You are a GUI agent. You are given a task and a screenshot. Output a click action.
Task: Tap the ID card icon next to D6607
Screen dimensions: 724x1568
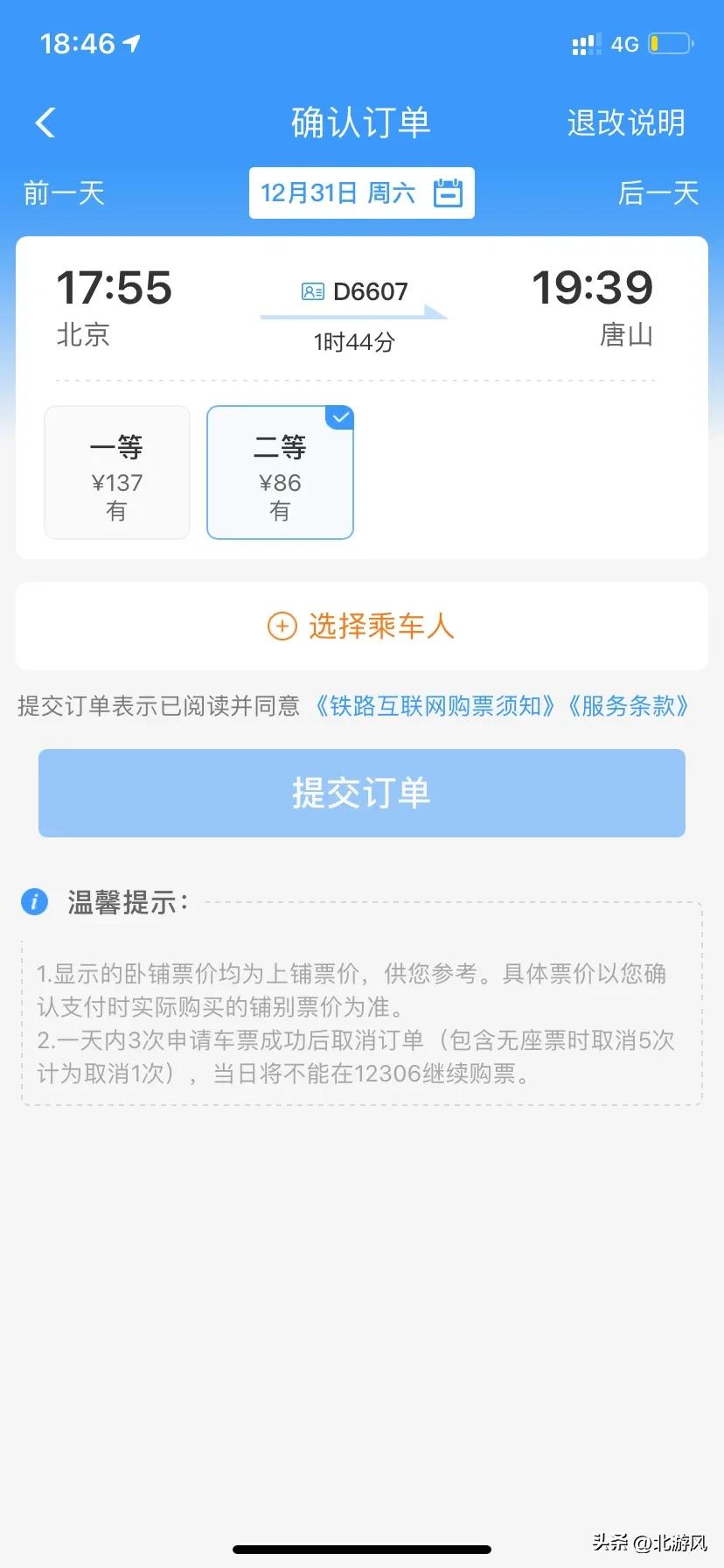click(311, 290)
